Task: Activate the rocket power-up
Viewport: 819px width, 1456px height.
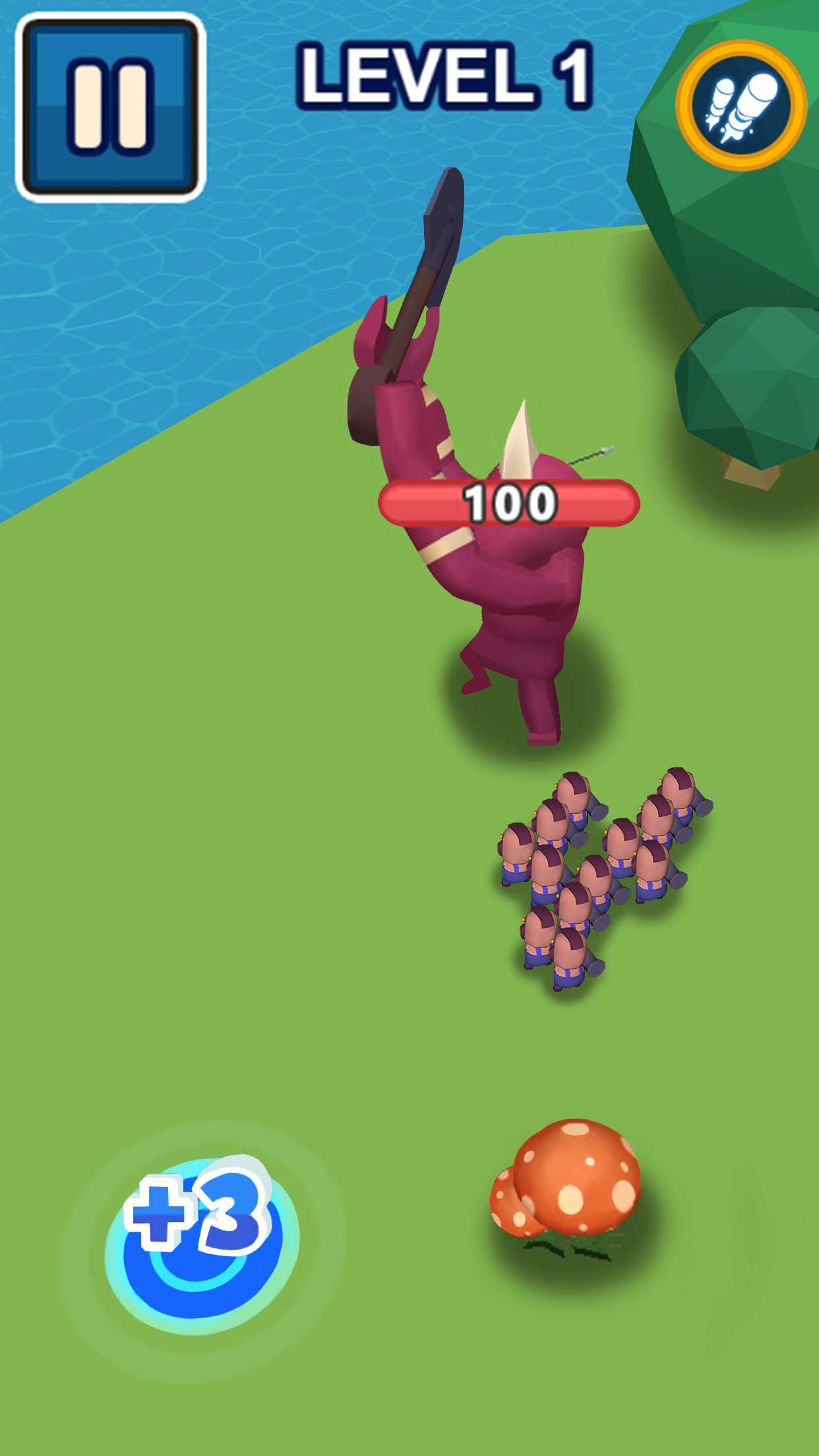Action: click(741, 106)
